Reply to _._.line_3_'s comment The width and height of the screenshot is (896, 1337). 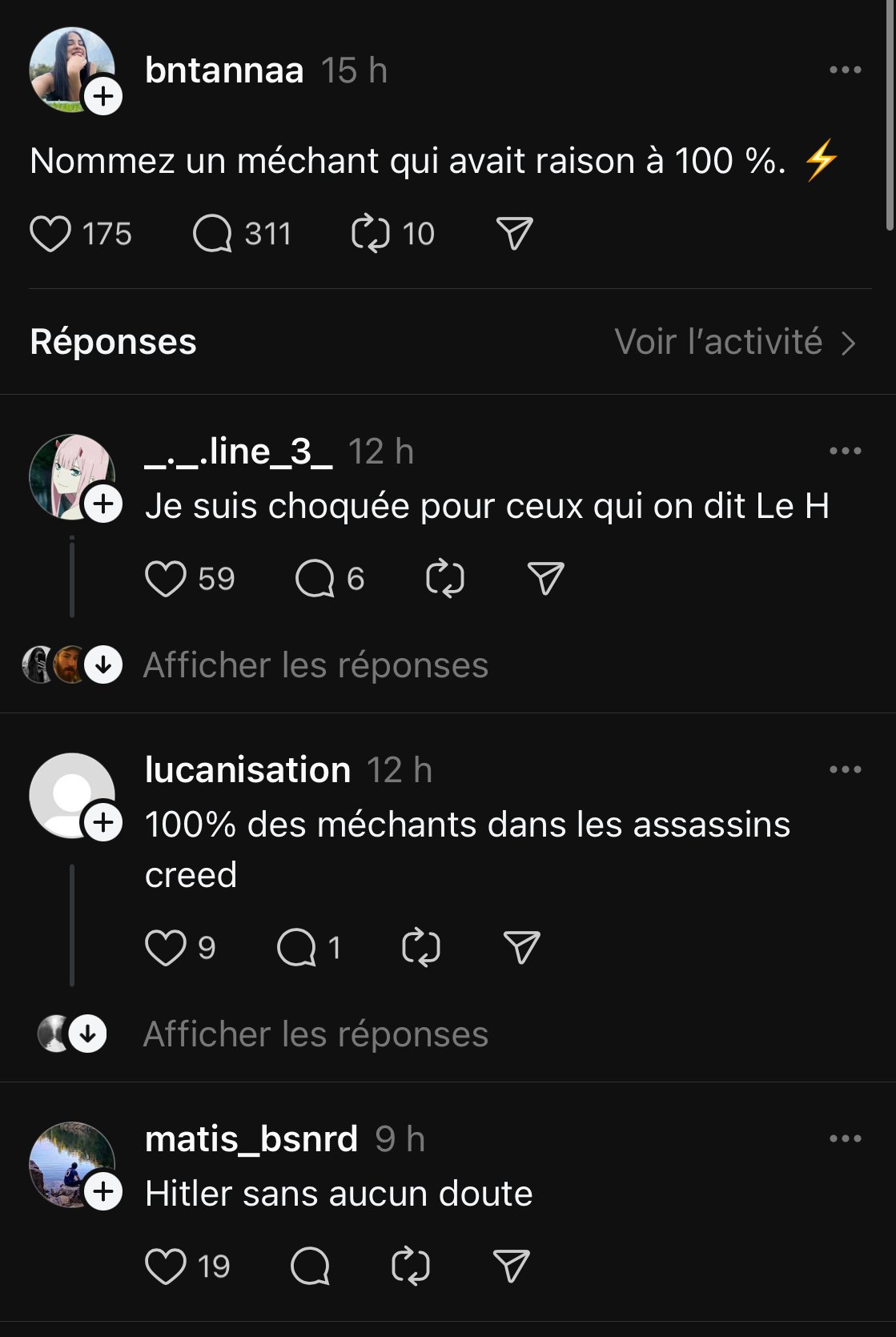tap(315, 579)
